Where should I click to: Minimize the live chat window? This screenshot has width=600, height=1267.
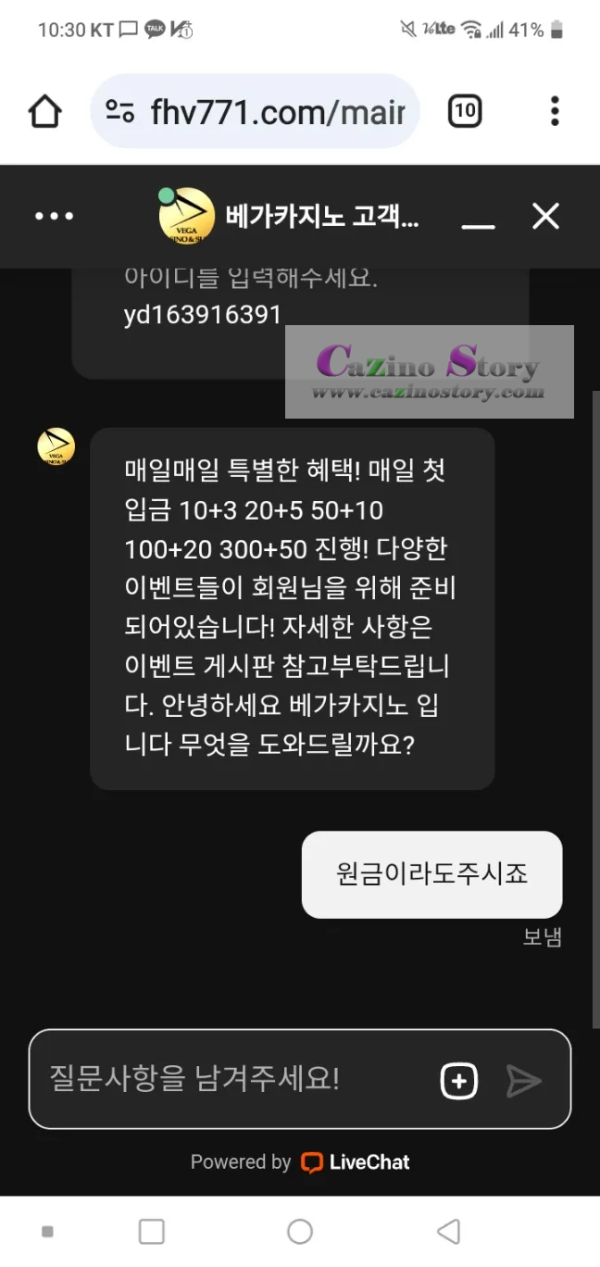coord(478,218)
